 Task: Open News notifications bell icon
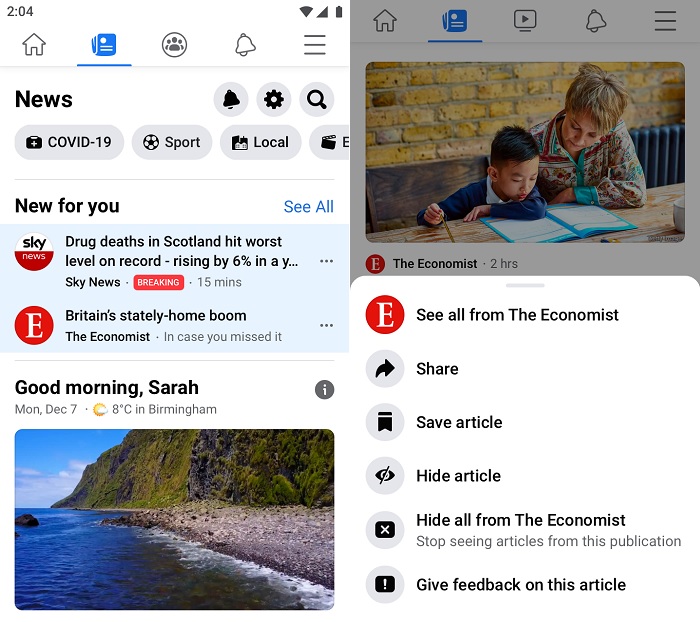231,99
